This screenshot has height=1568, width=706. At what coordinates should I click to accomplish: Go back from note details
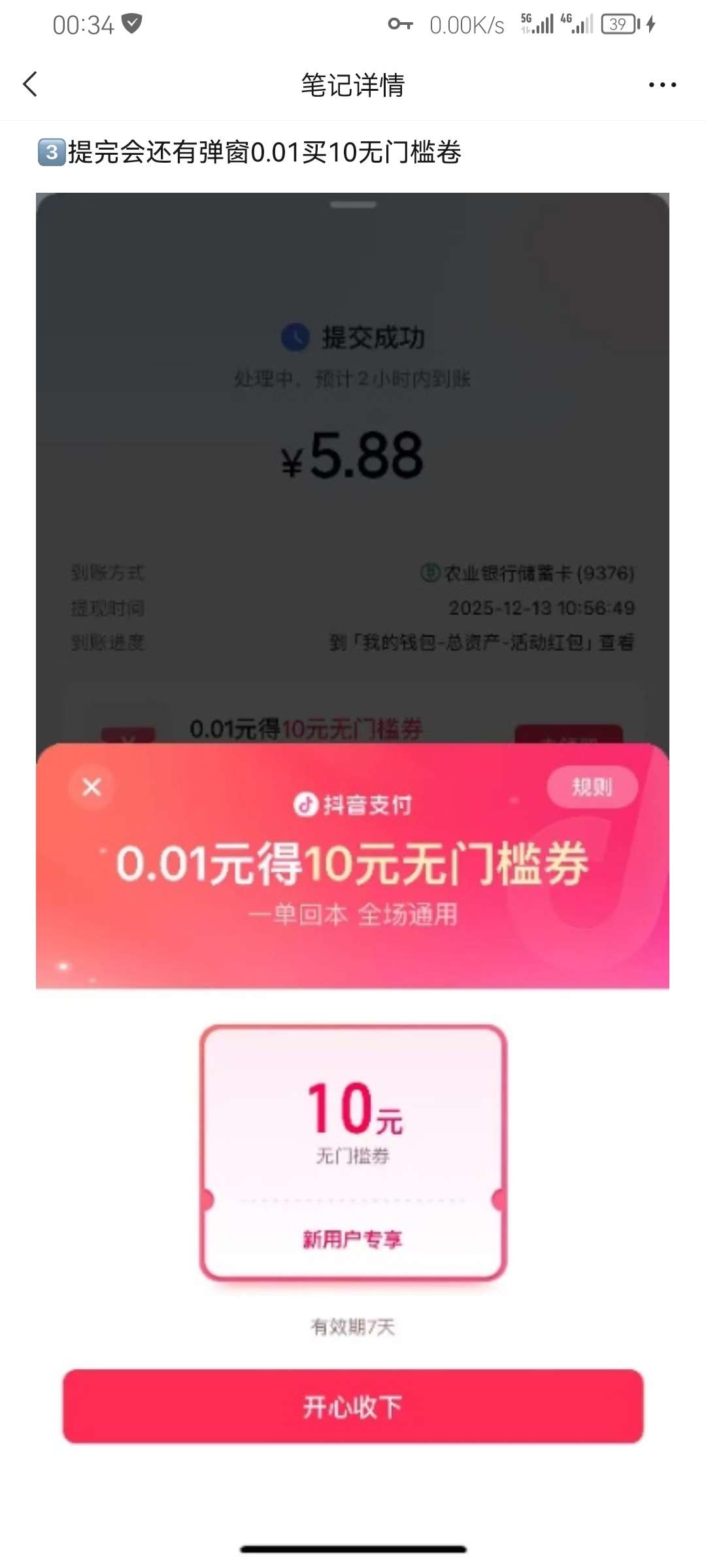(30, 84)
